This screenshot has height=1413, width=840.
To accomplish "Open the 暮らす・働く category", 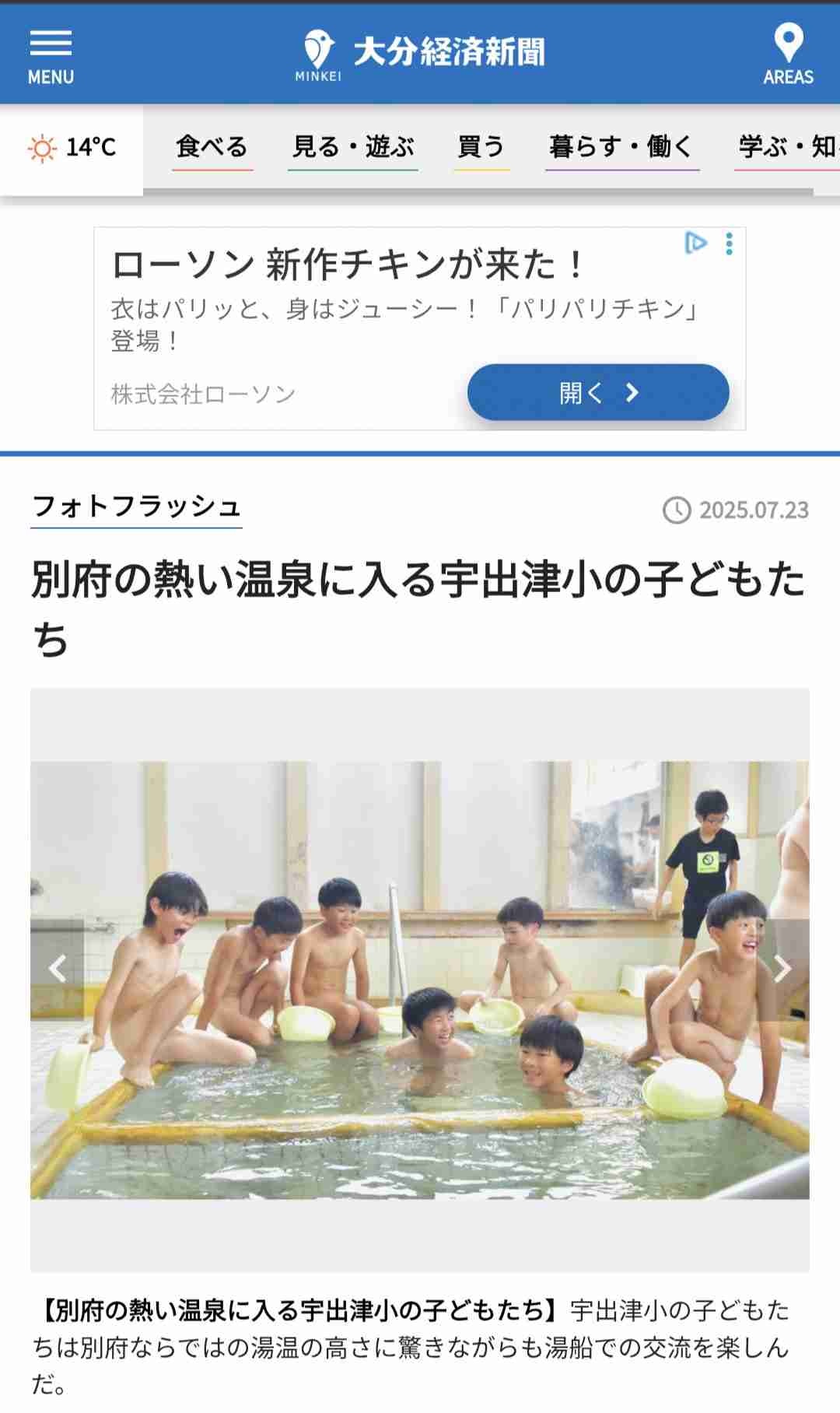I will (x=621, y=147).
